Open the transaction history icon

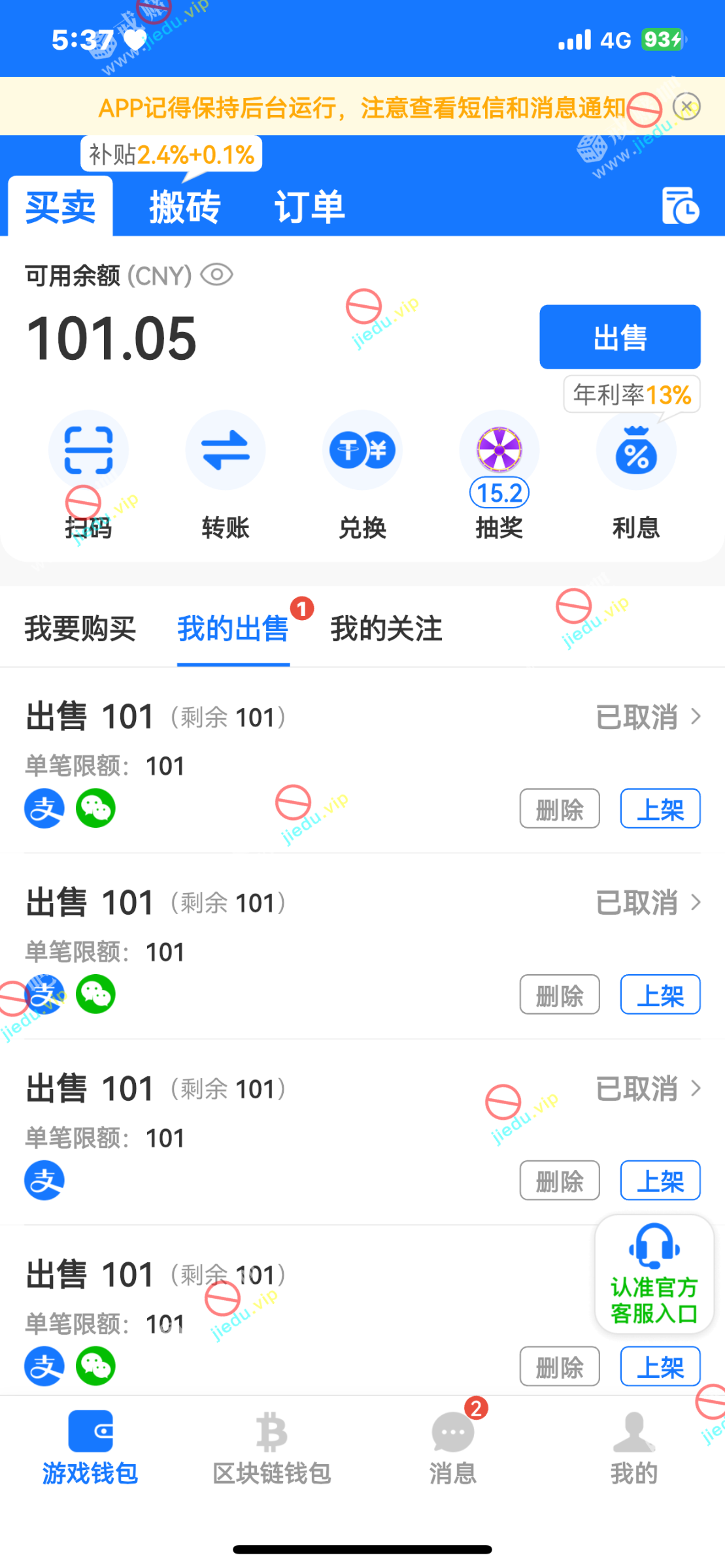point(680,206)
